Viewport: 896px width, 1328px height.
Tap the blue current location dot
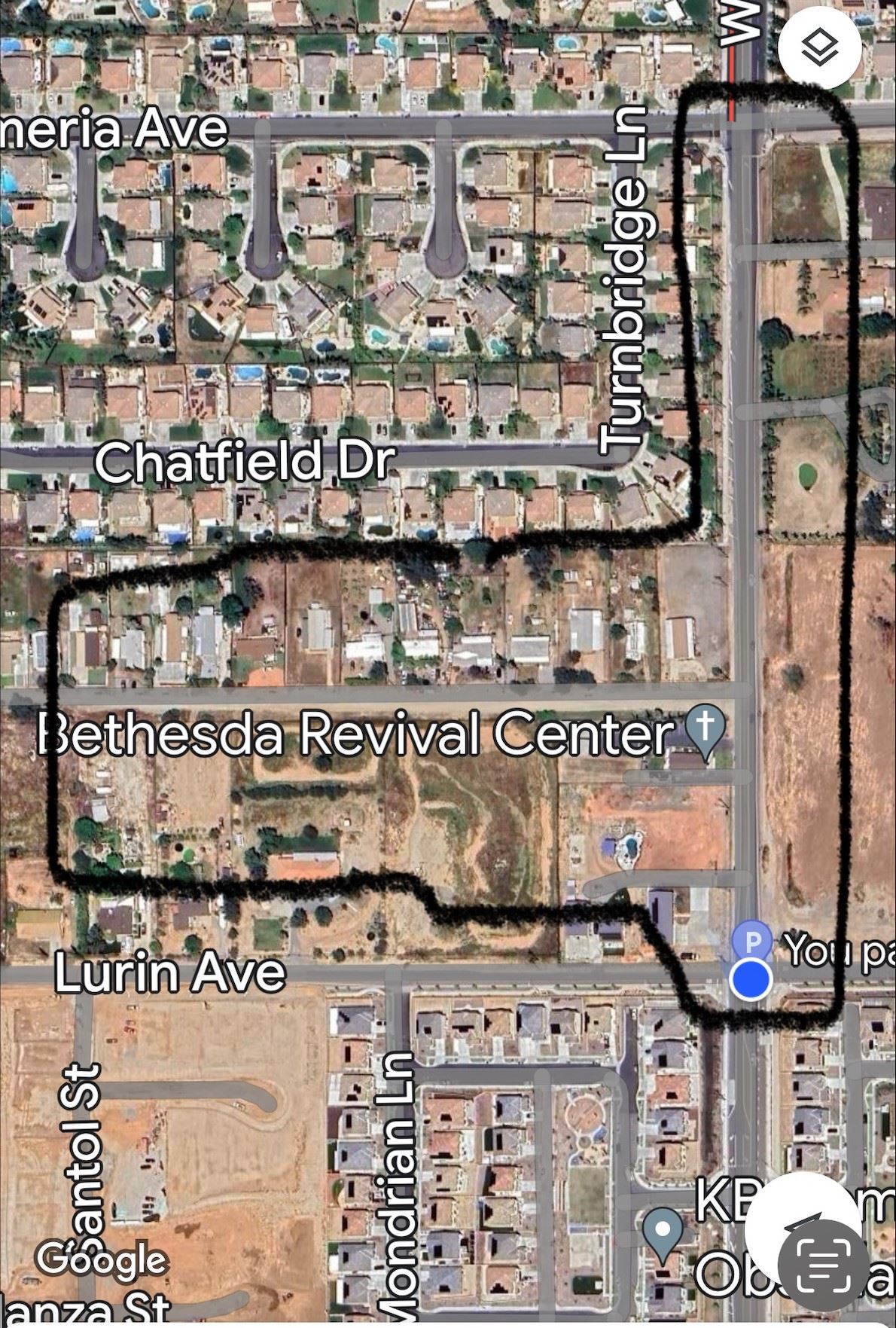pyautogui.click(x=751, y=980)
